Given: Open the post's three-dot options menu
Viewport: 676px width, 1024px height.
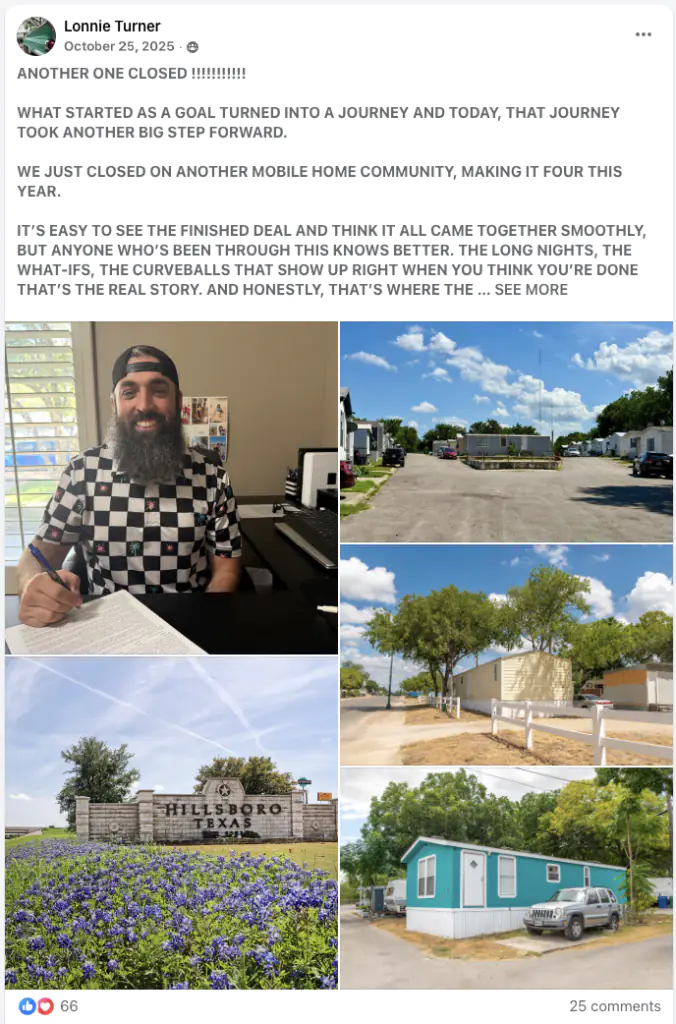Looking at the screenshot, I should pos(643,34).
